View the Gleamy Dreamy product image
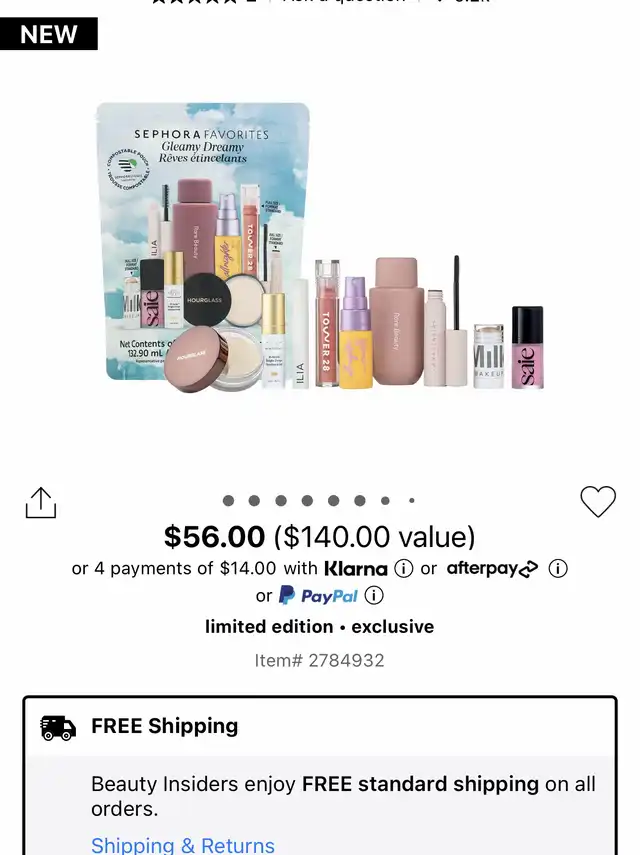Viewport: 640px width, 855px height. click(320, 246)
